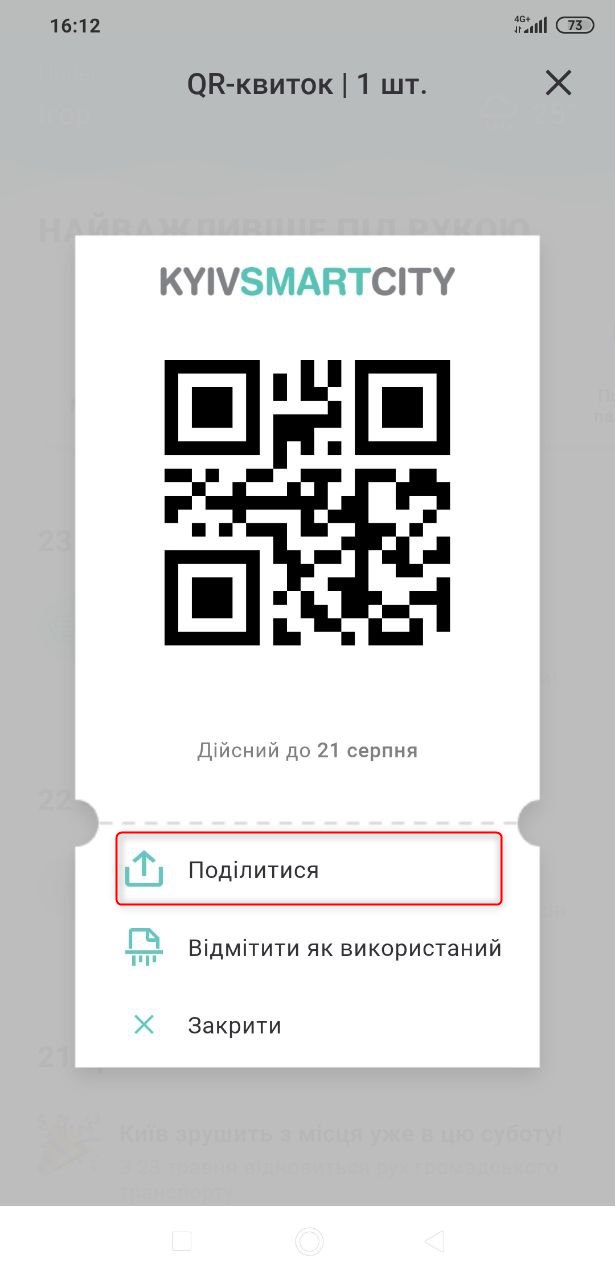Open the system home button
Viewport: 615px width, 1280px height.
point(309,1241)
